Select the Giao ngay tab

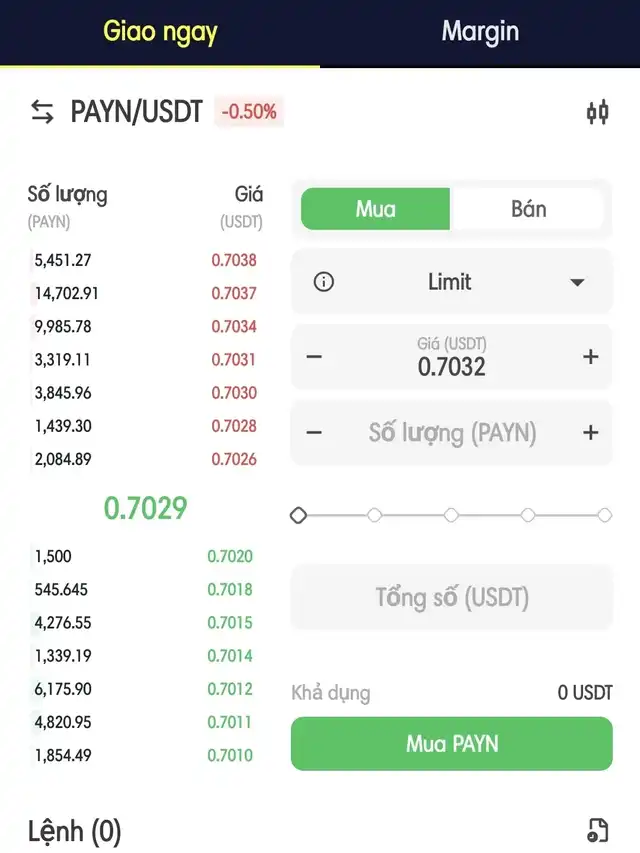[x=160, y=32]
